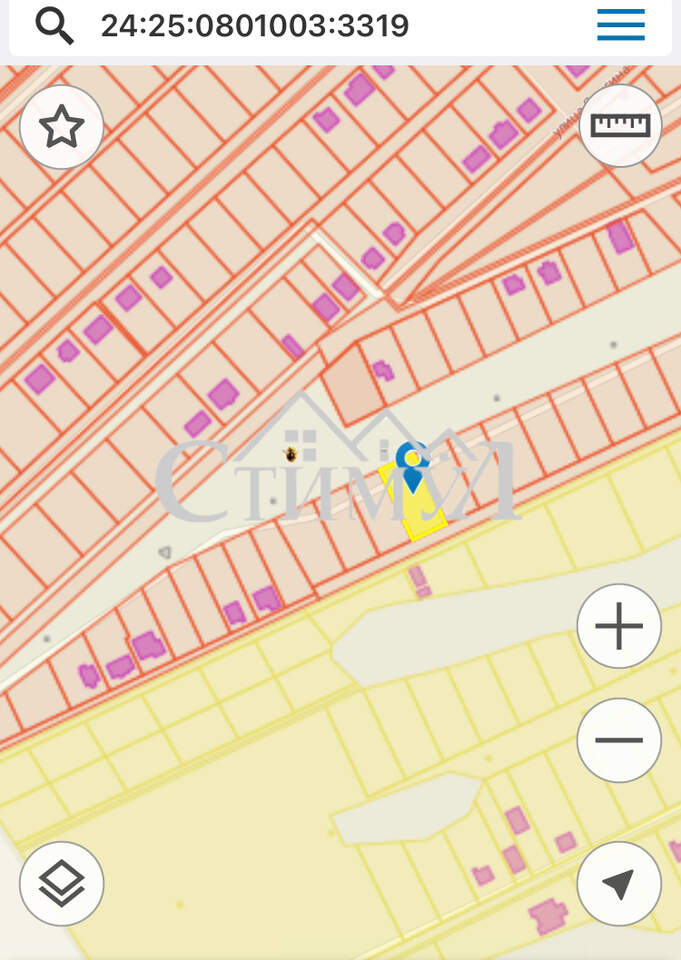Tap the magnifying glass search icon
Viewport: 681px width, 960px height.
click(x=55, y=25)
